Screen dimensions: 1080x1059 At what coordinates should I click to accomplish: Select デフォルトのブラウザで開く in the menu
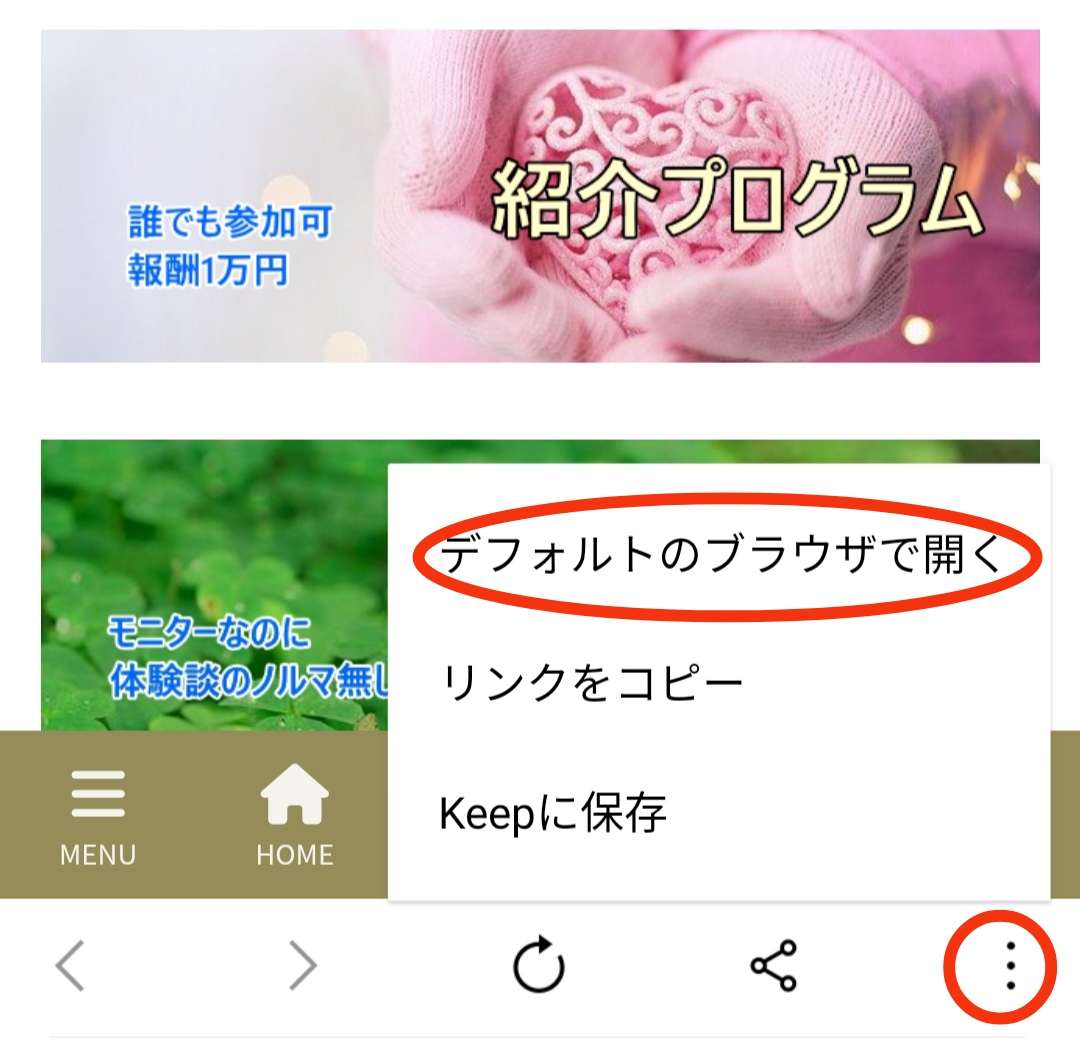722,556
